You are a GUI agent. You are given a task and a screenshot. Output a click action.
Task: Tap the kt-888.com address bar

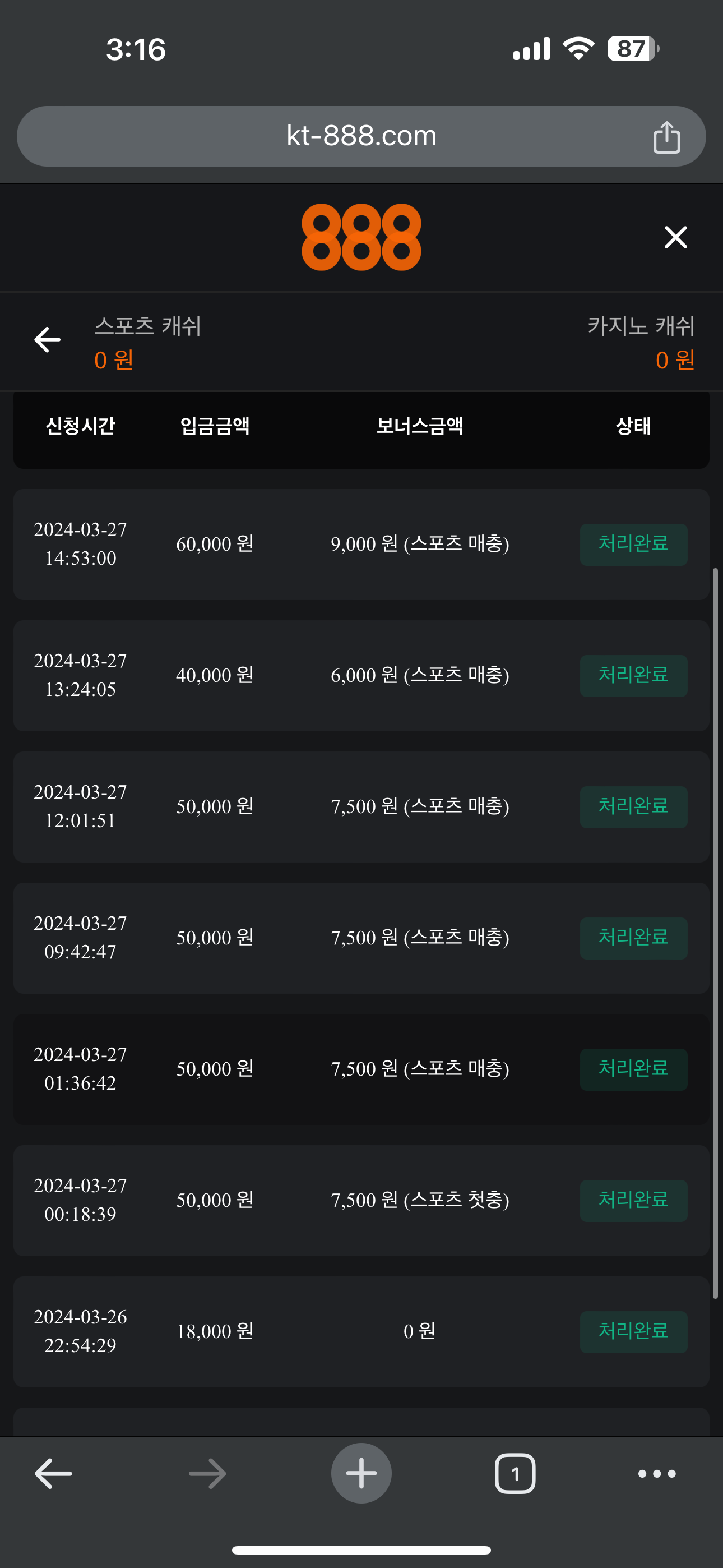tap(360, 136)
